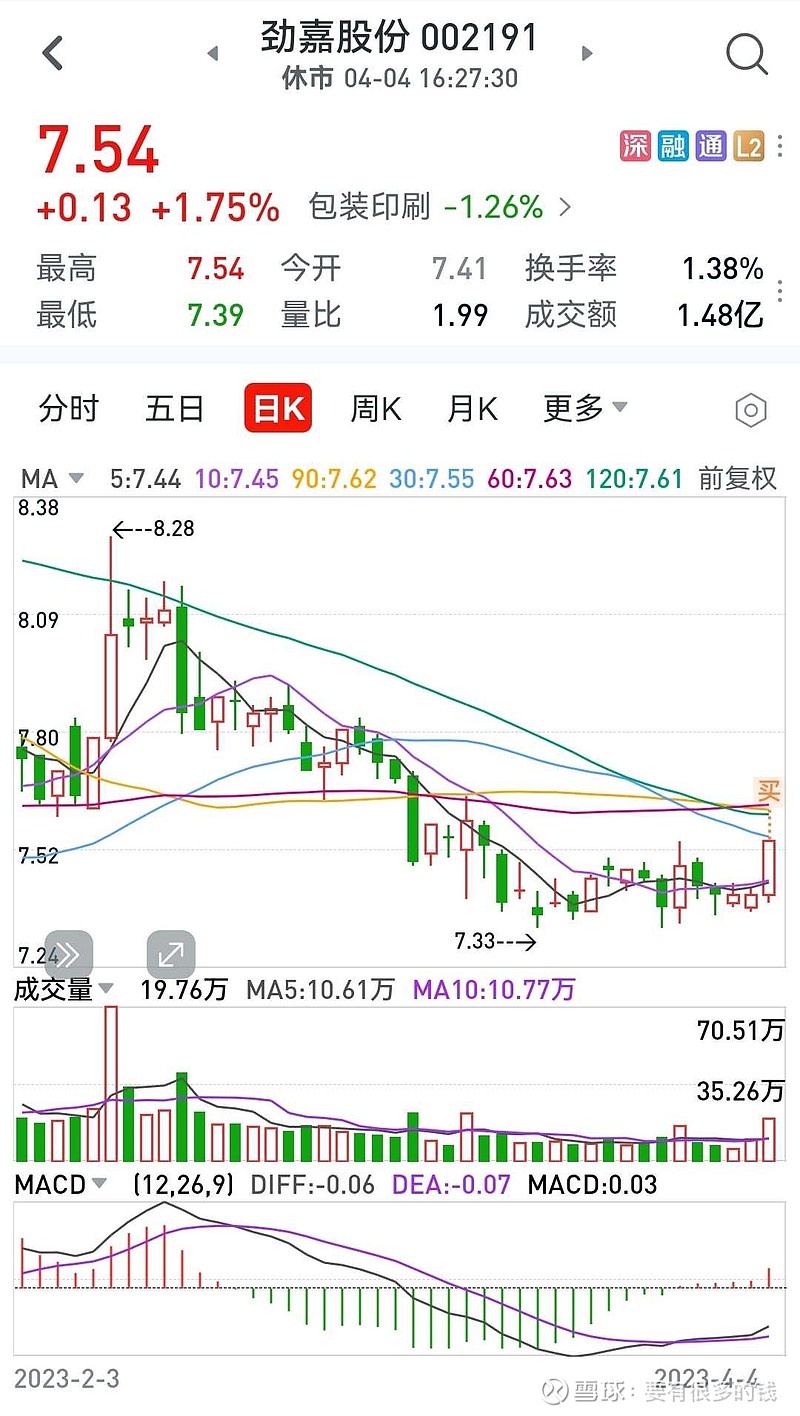Change the 成交量 indicator

coord(63,990)
